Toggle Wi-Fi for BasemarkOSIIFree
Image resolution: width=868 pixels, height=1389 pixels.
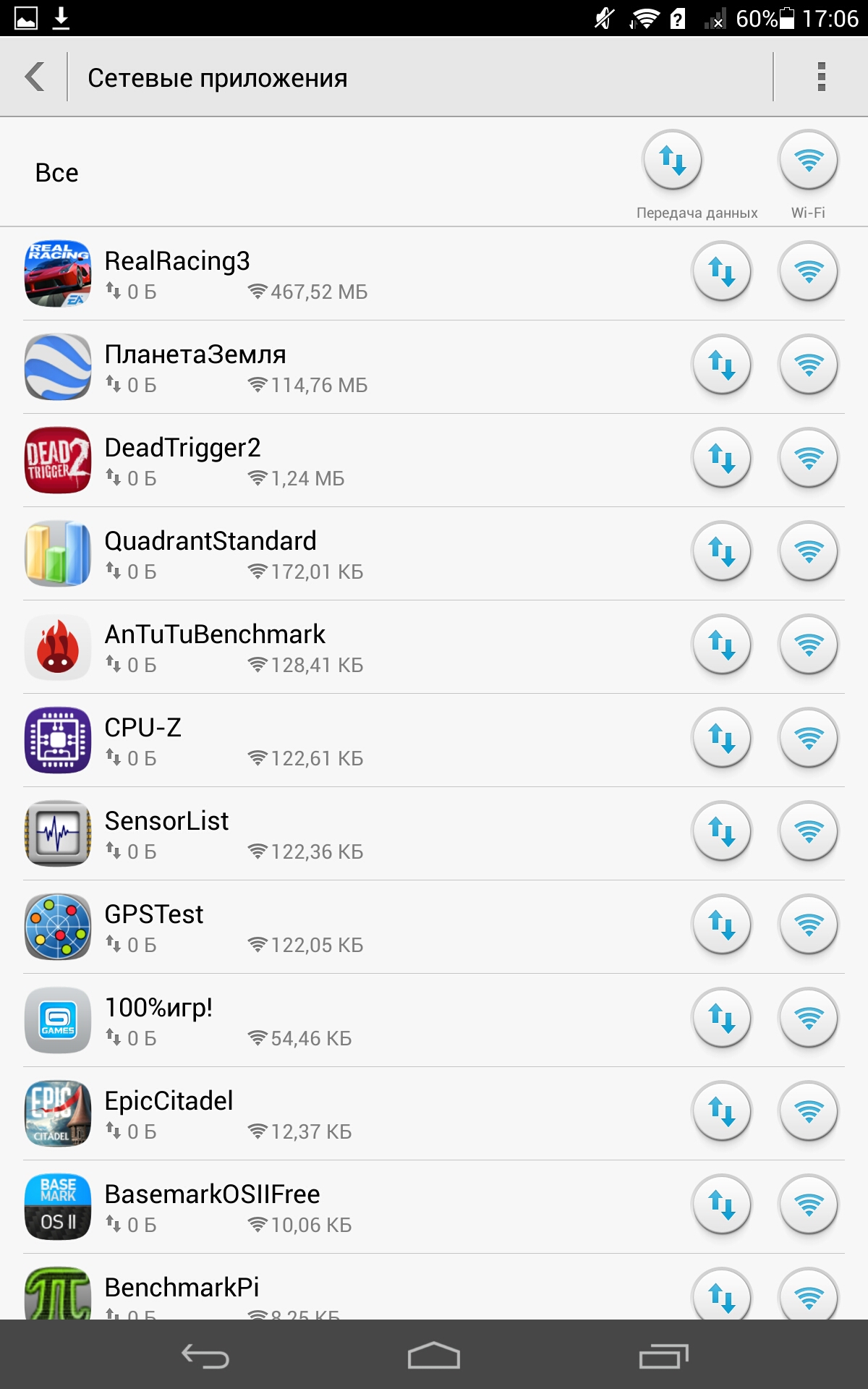tap(808, 1205)
